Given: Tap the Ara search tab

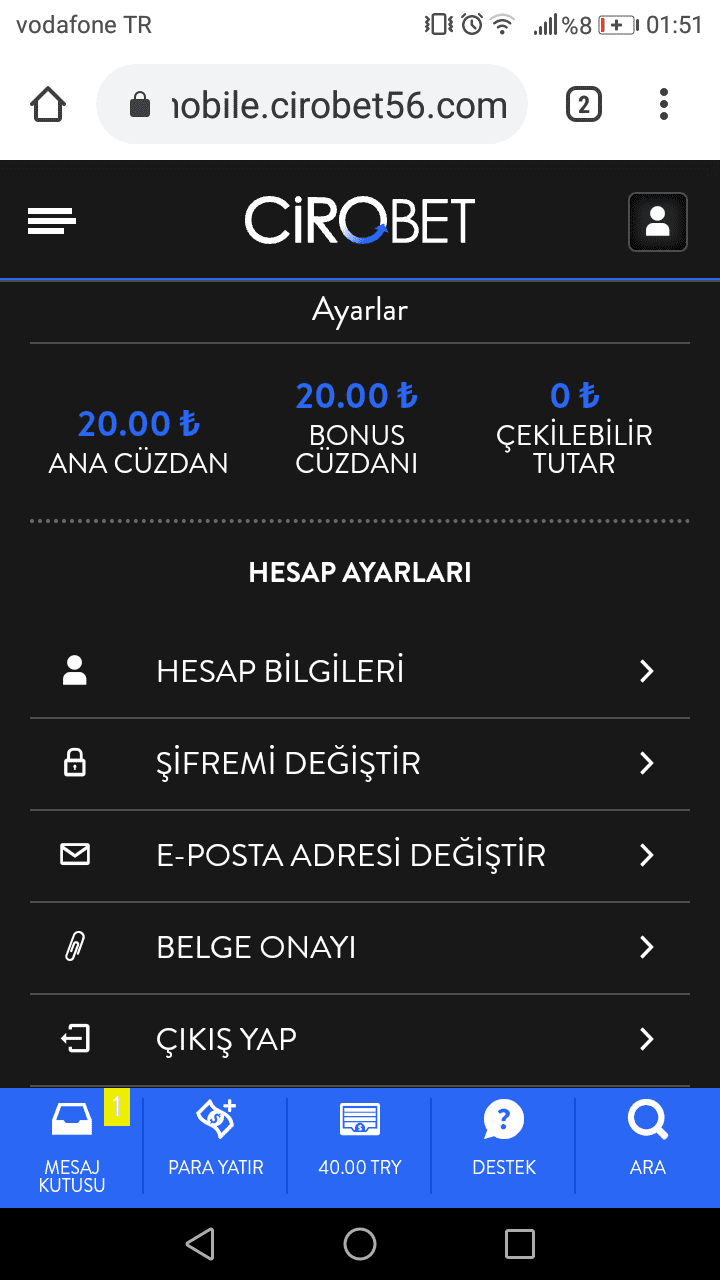Looking at the screenshot, I should coord(648,1148).
